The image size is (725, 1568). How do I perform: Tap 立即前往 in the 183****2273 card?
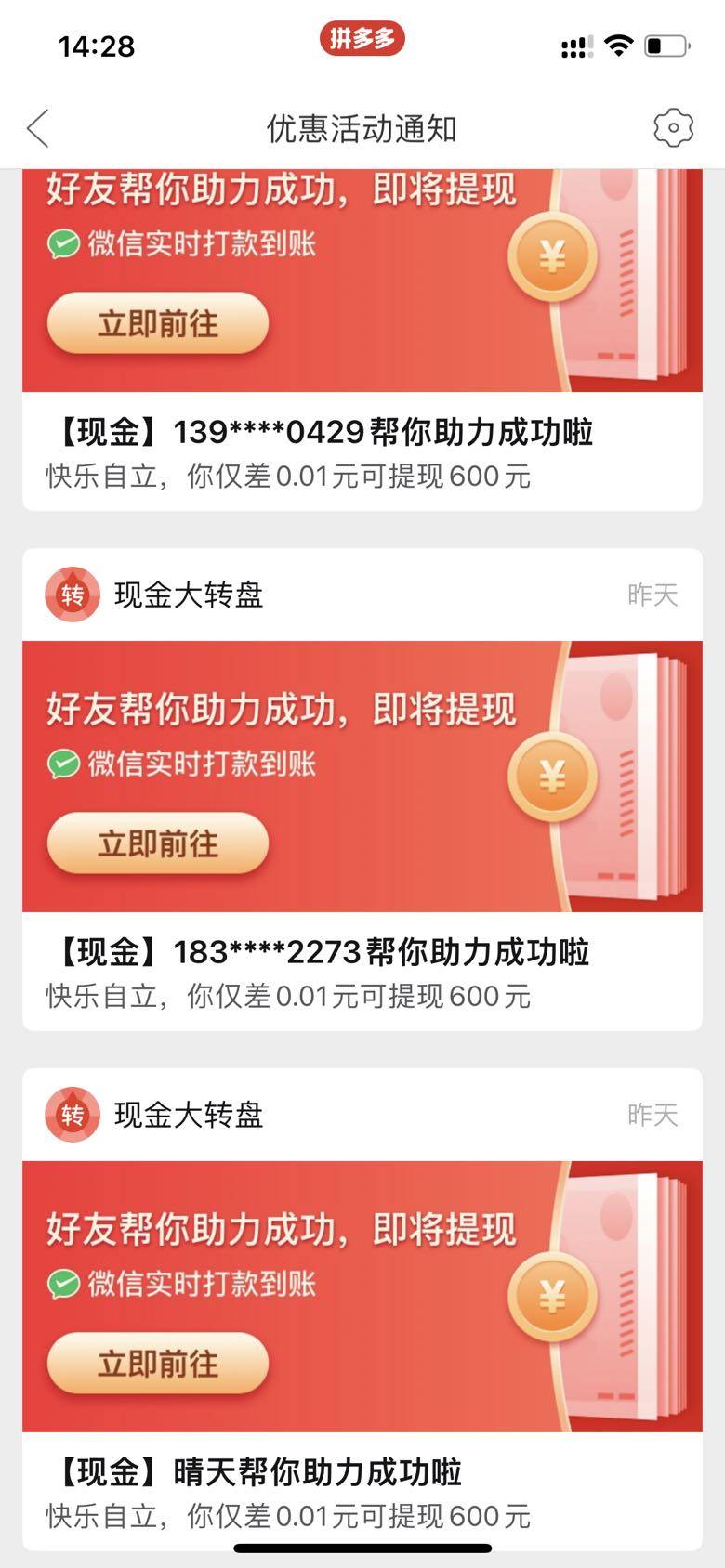[x=158, y=843]
